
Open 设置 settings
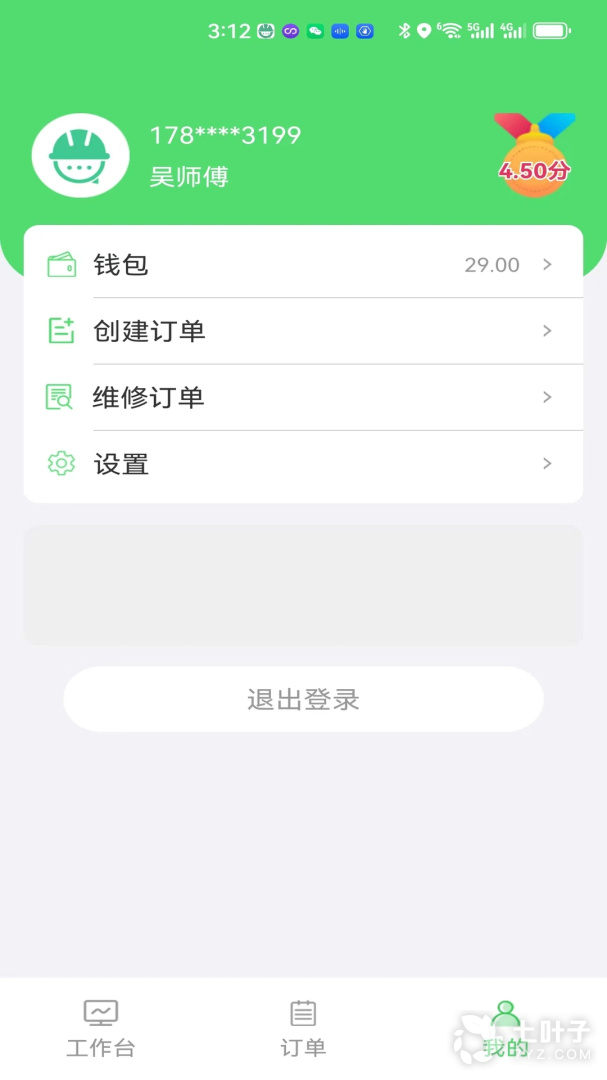[302, 464]
